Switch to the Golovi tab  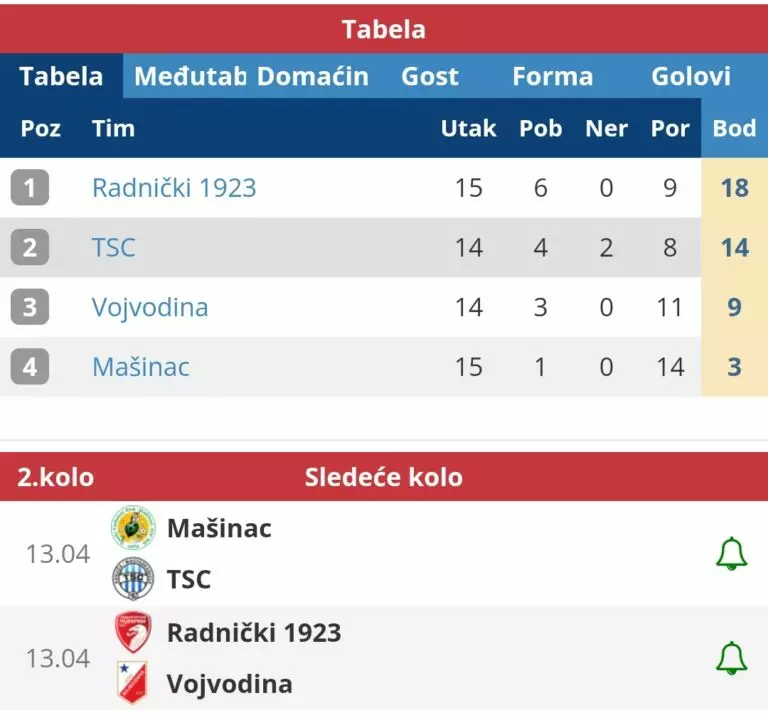pyautogui.click(x=690, y=76)
